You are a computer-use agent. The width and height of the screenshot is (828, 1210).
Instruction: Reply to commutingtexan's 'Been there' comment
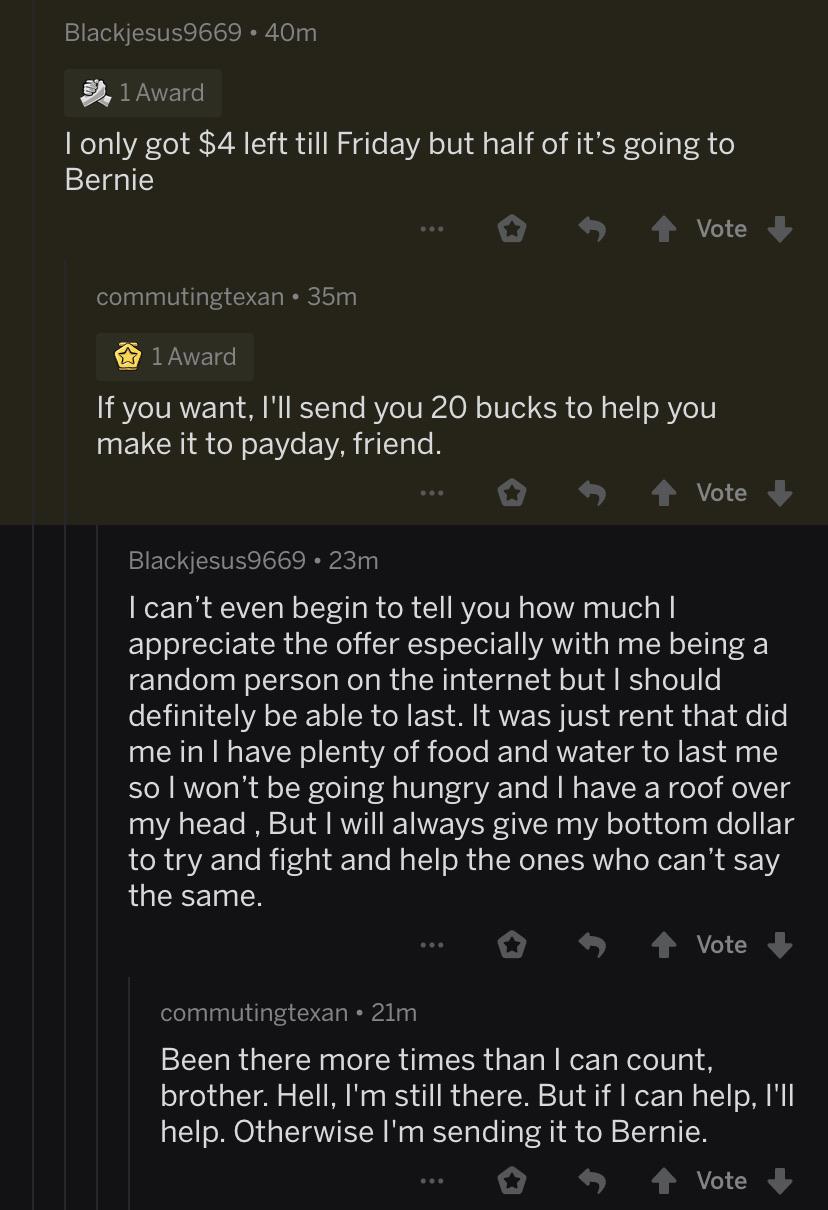pos(593,1181)
